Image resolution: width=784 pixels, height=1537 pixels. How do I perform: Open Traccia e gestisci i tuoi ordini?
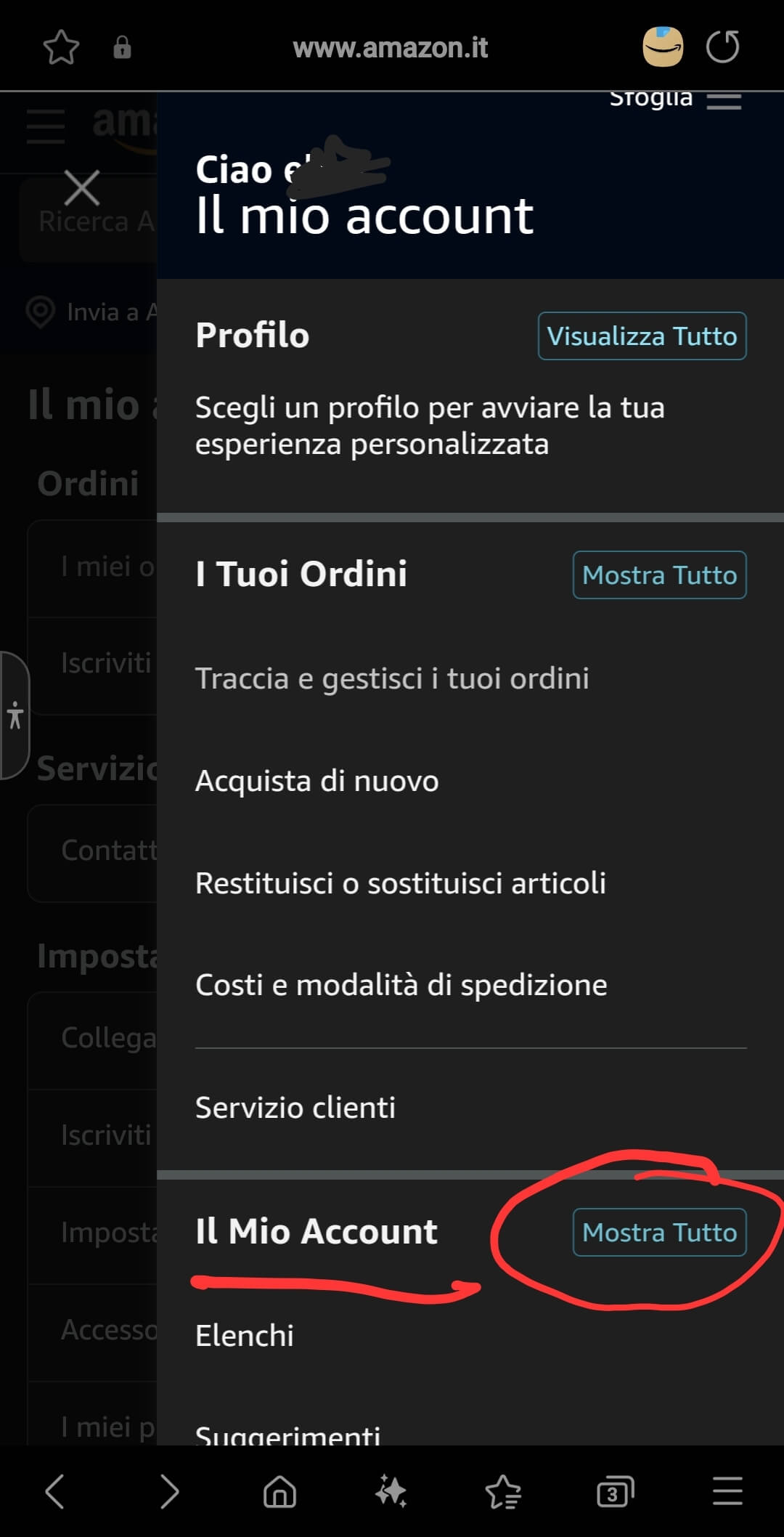click(x=392, y=678)
